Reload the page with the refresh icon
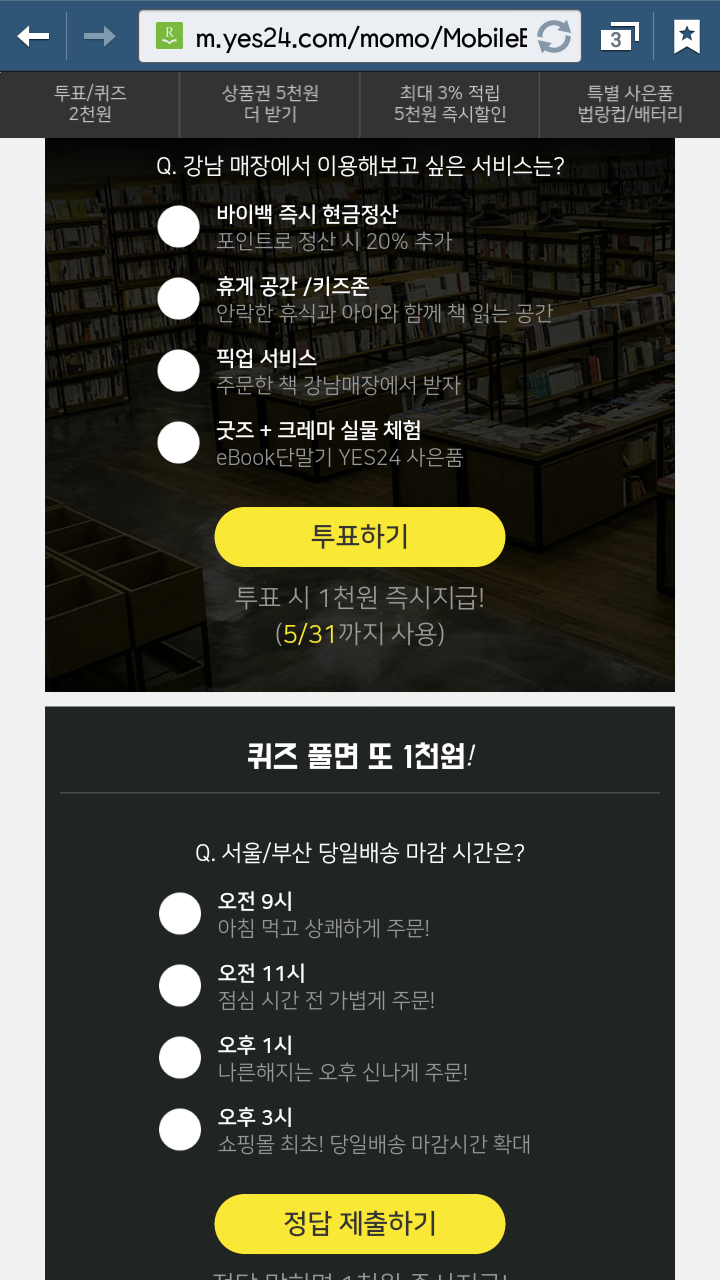 click(x=554, y=38)
